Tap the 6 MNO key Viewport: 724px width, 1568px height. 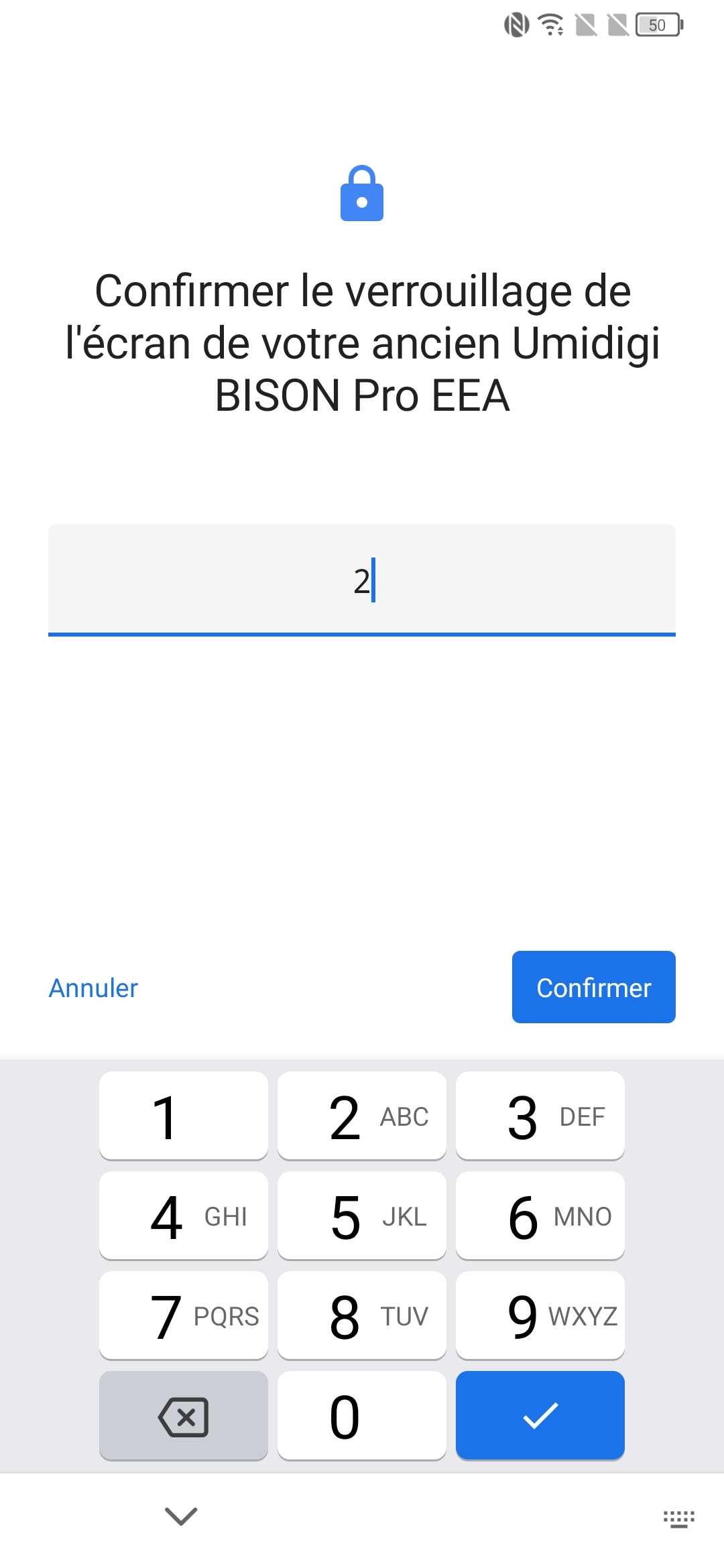(540, 1216)
